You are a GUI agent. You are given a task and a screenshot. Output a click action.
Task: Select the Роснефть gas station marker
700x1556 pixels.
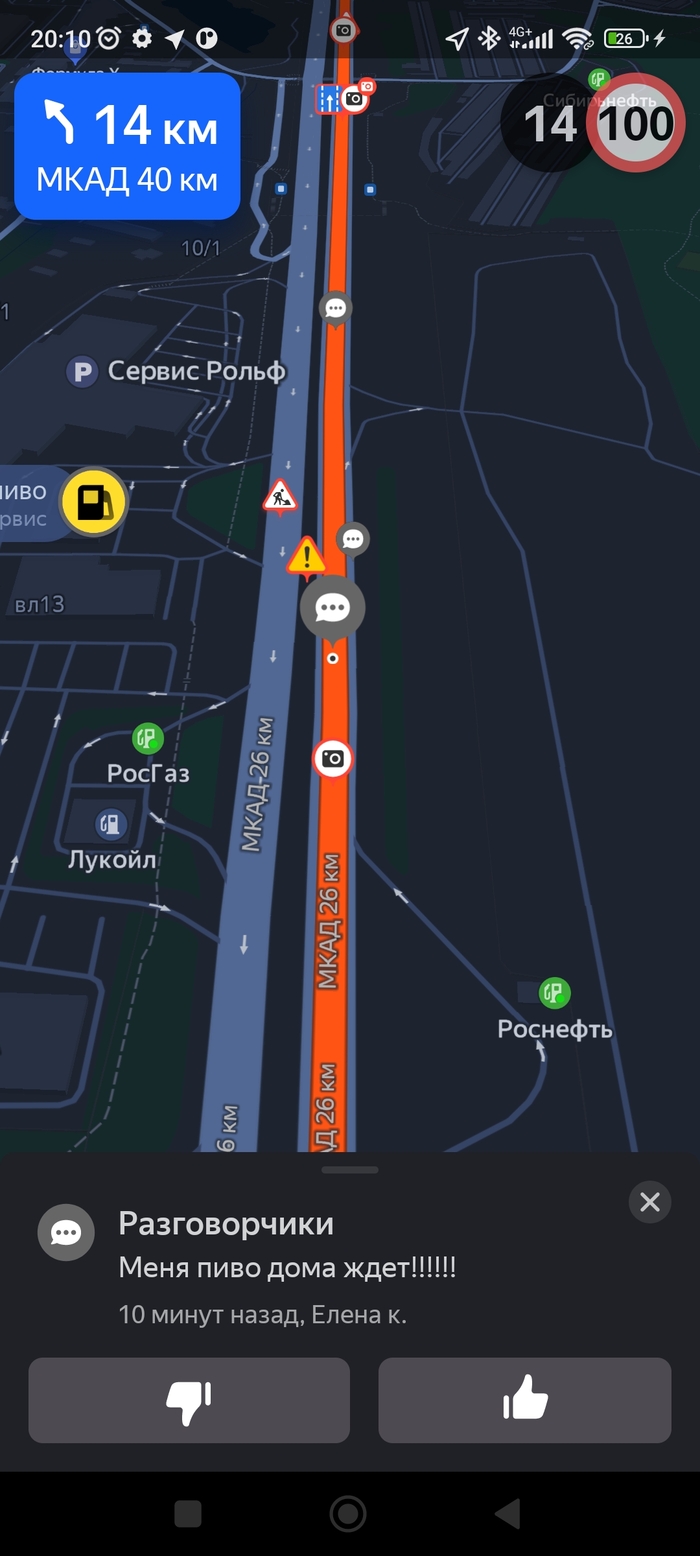pos(553,993)
